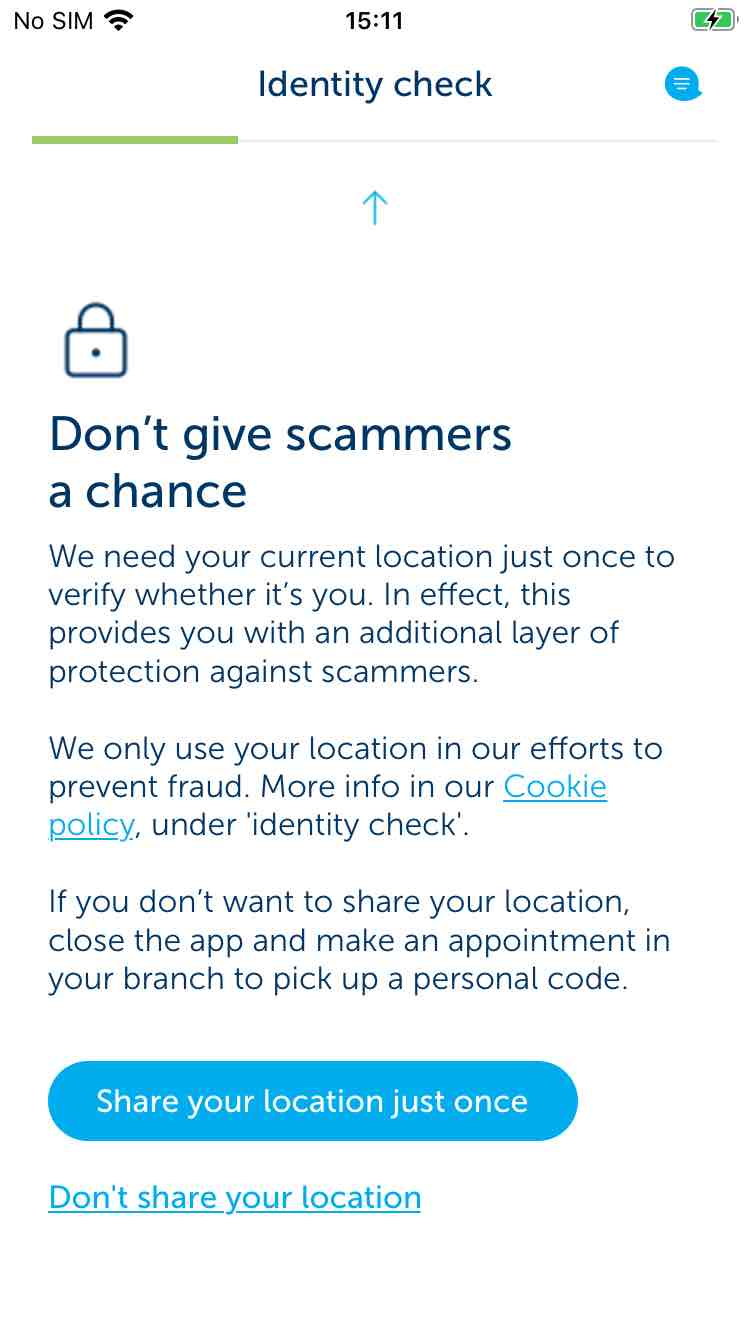Tap the up arrow to go back
Image resolution: width=750 pixels, height=1334 pixels.
(374, 208)
